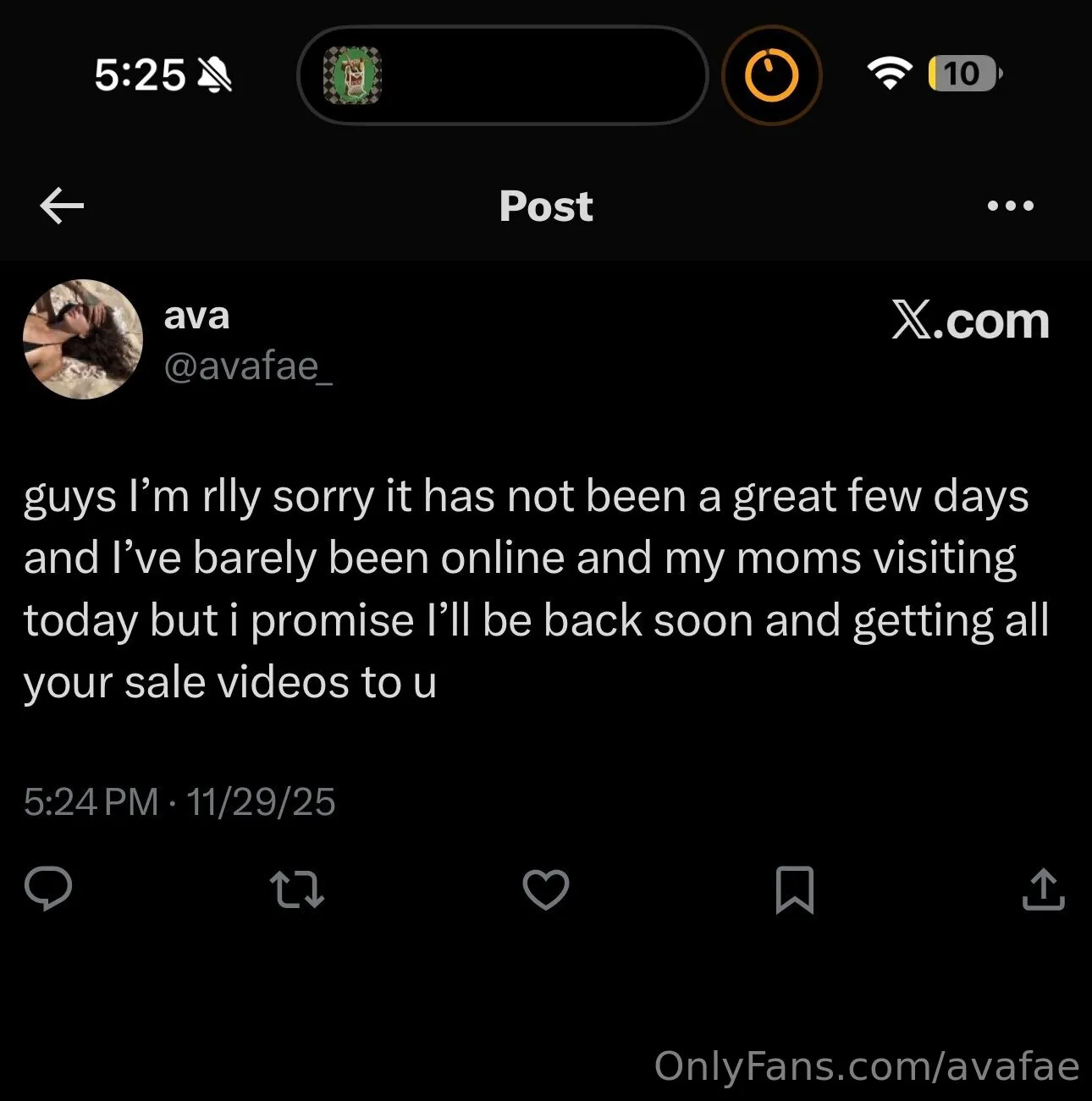Select the Post header tab
This screenshot has width=1092, height=1101.
(x=545, y=206)
